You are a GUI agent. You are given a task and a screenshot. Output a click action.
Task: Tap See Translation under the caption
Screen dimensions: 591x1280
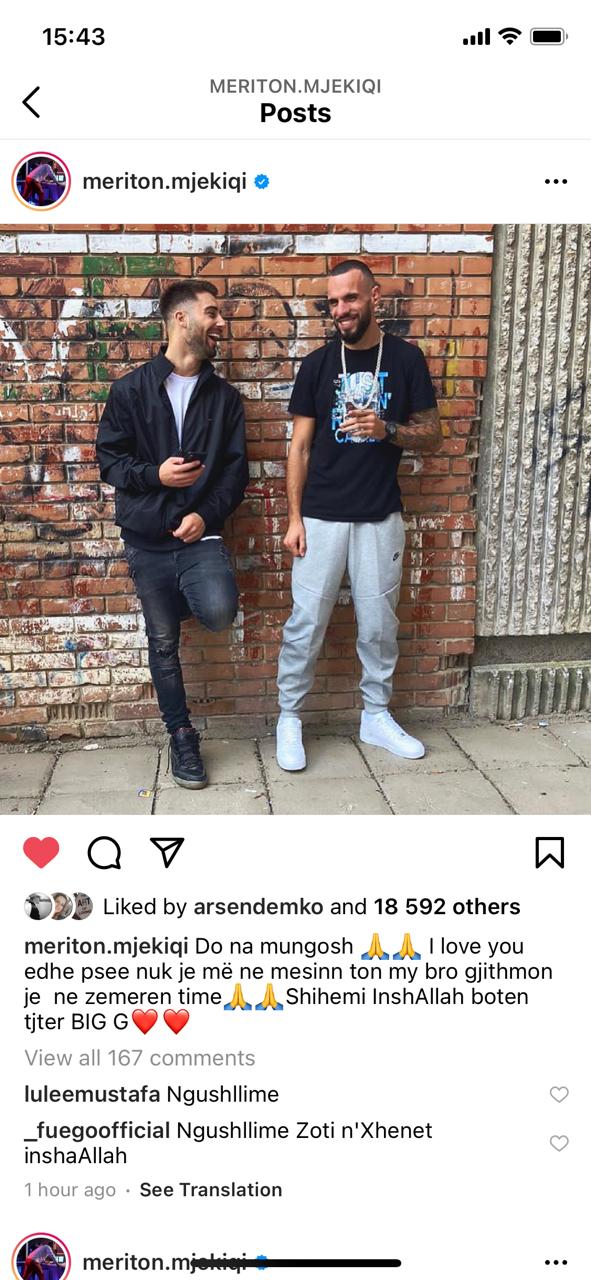click(211, 1190)
